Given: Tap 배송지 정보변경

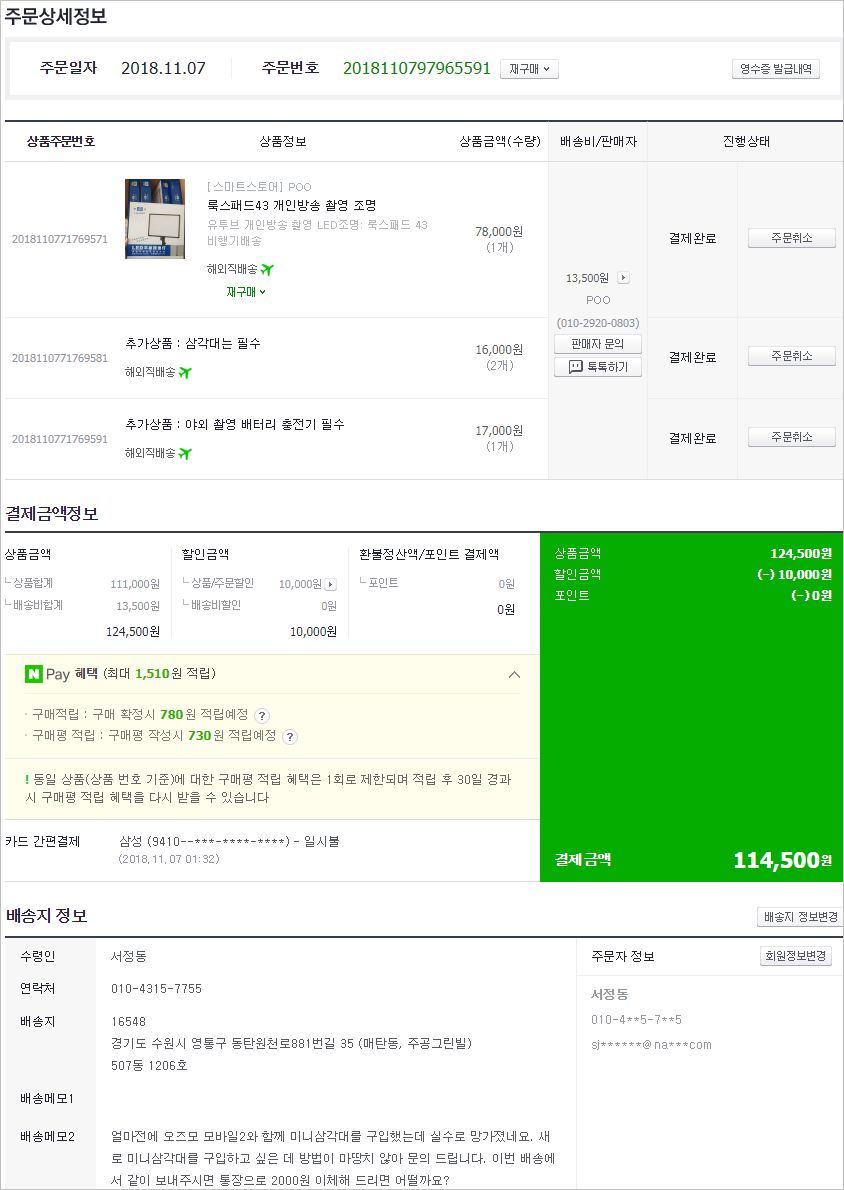Looking at the screenshot, I should [799, 917].
